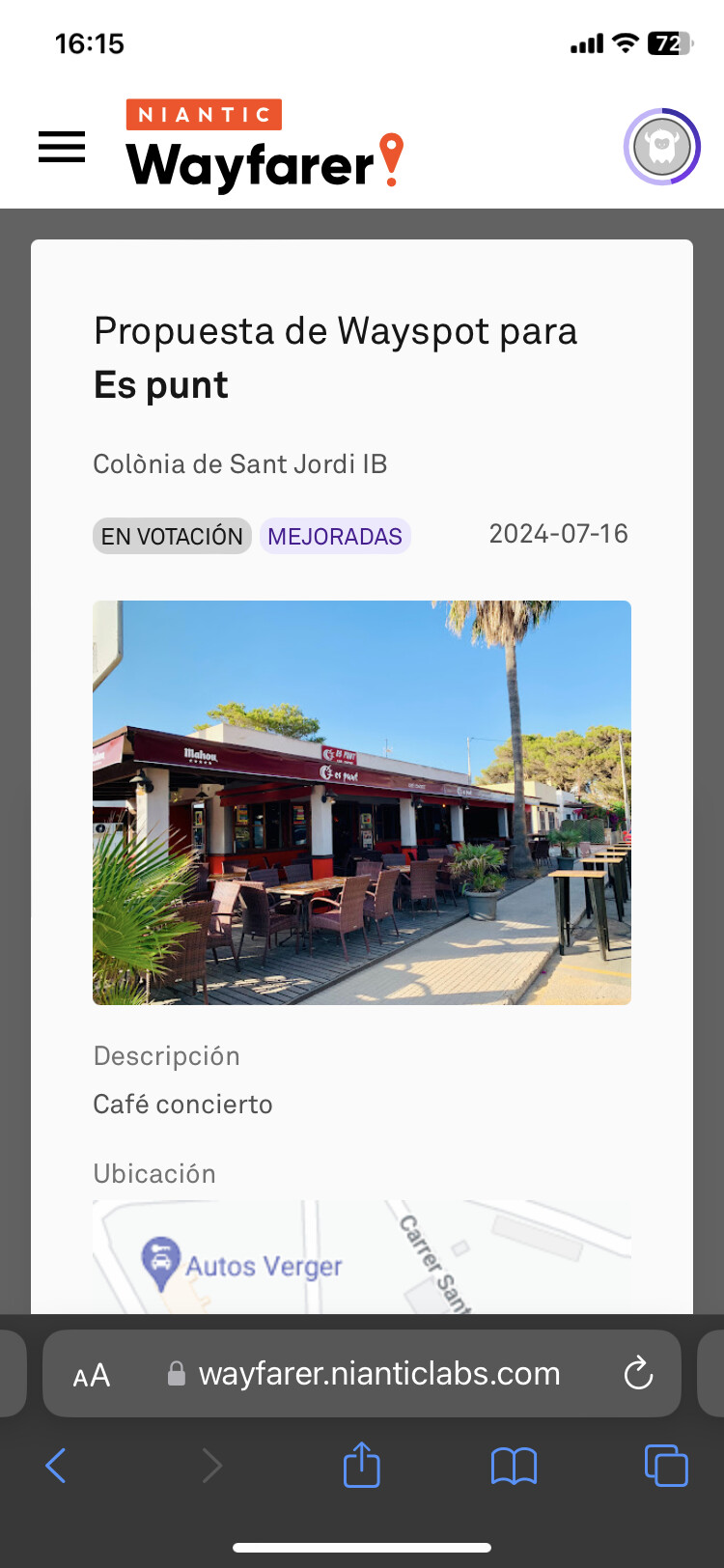The height and width of the screenshot is (1568, 724).
Task: Open the Es punt nomination photo
Action: point(362,802)
